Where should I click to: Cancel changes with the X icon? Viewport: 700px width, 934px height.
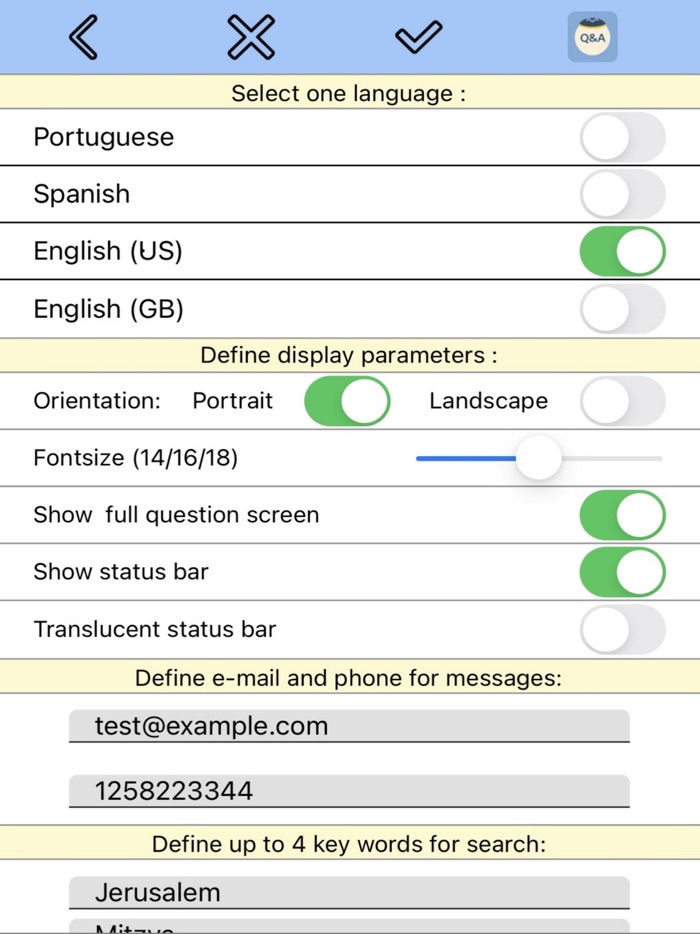click(250, 37)
